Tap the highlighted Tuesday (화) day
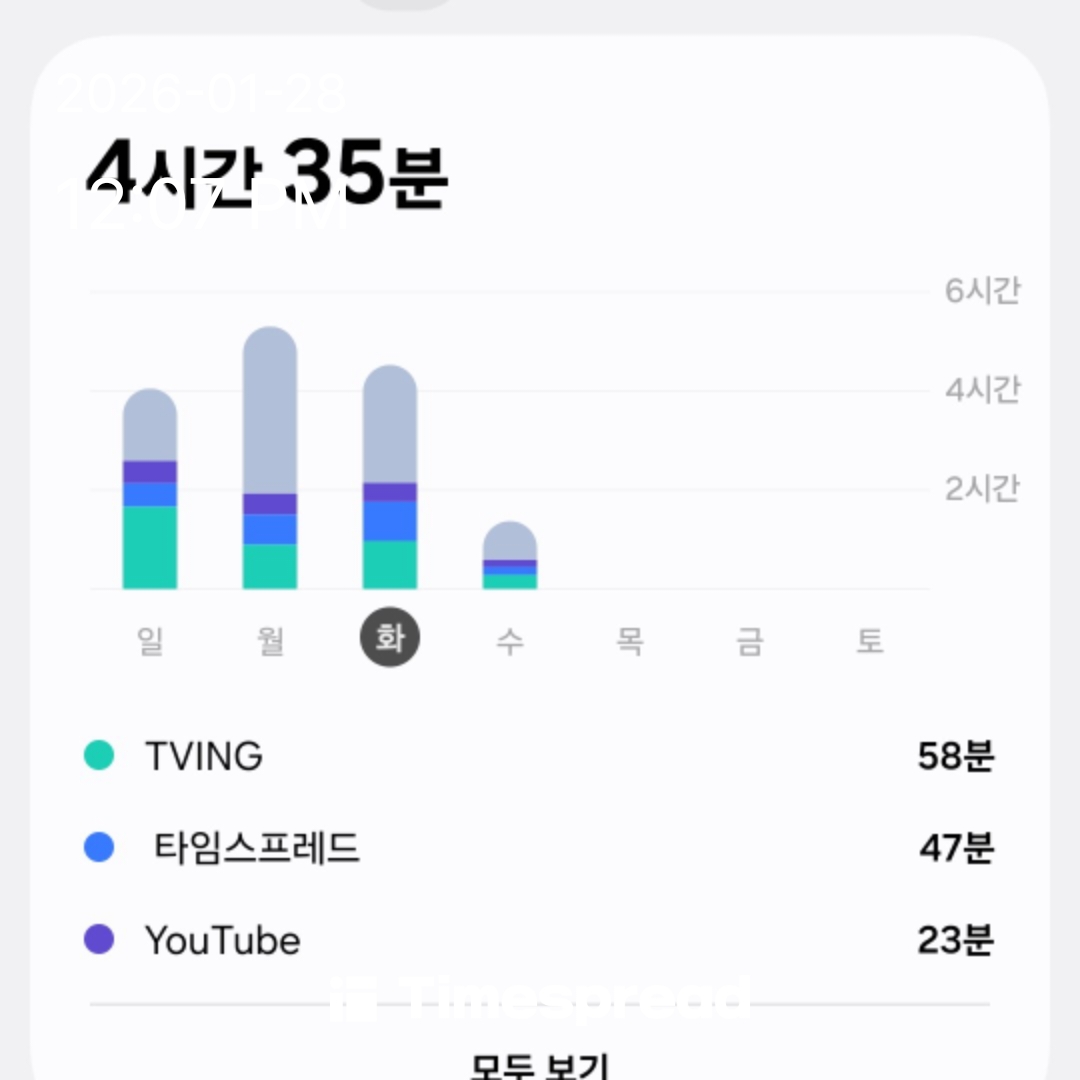This screenshot has width=1080, height=1080. click(x=390, y=639)
